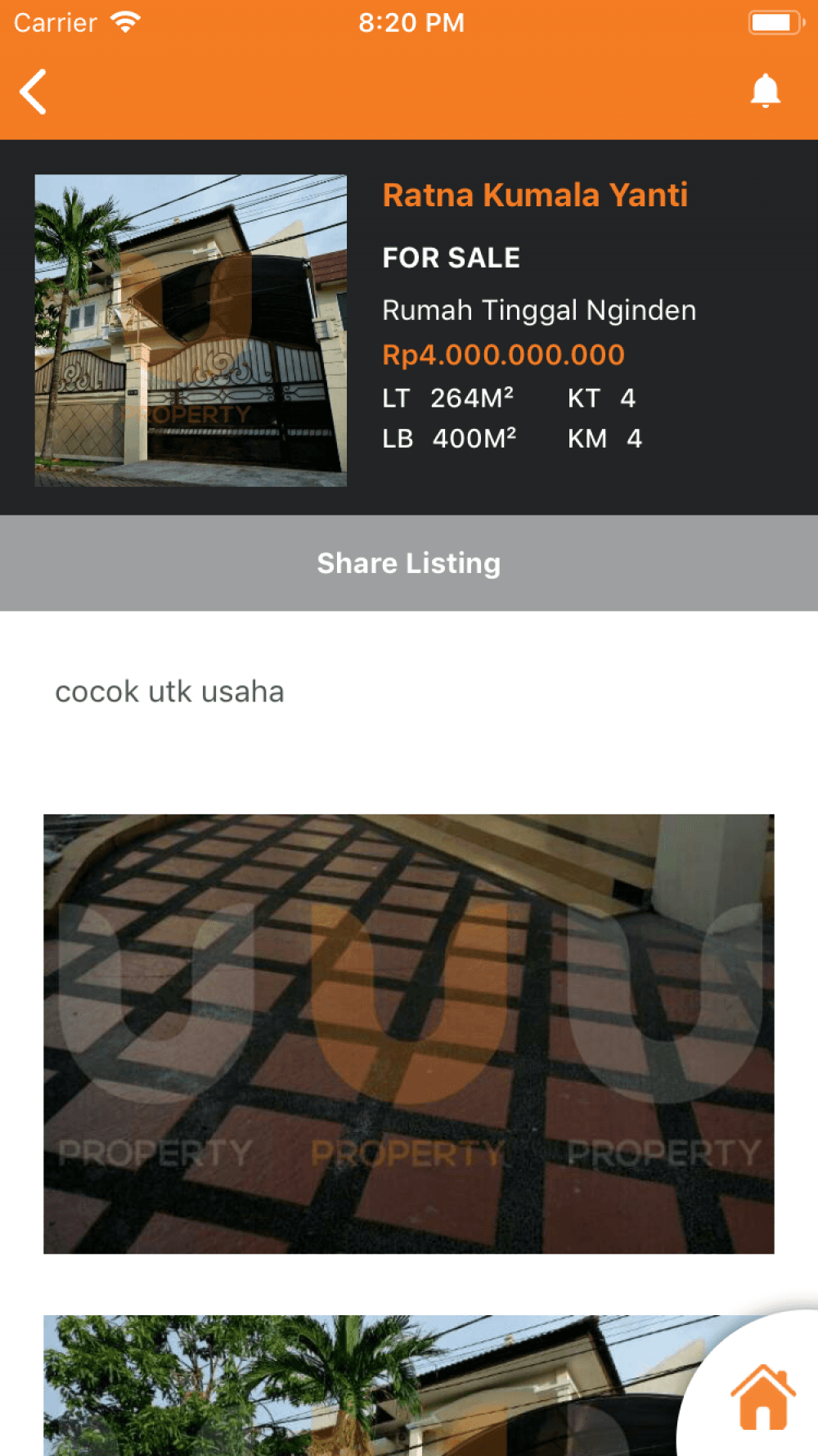Open the photo of house with trees
Screen dimensions: 818x1456
pyautogui.click(x=352, y=1385)
